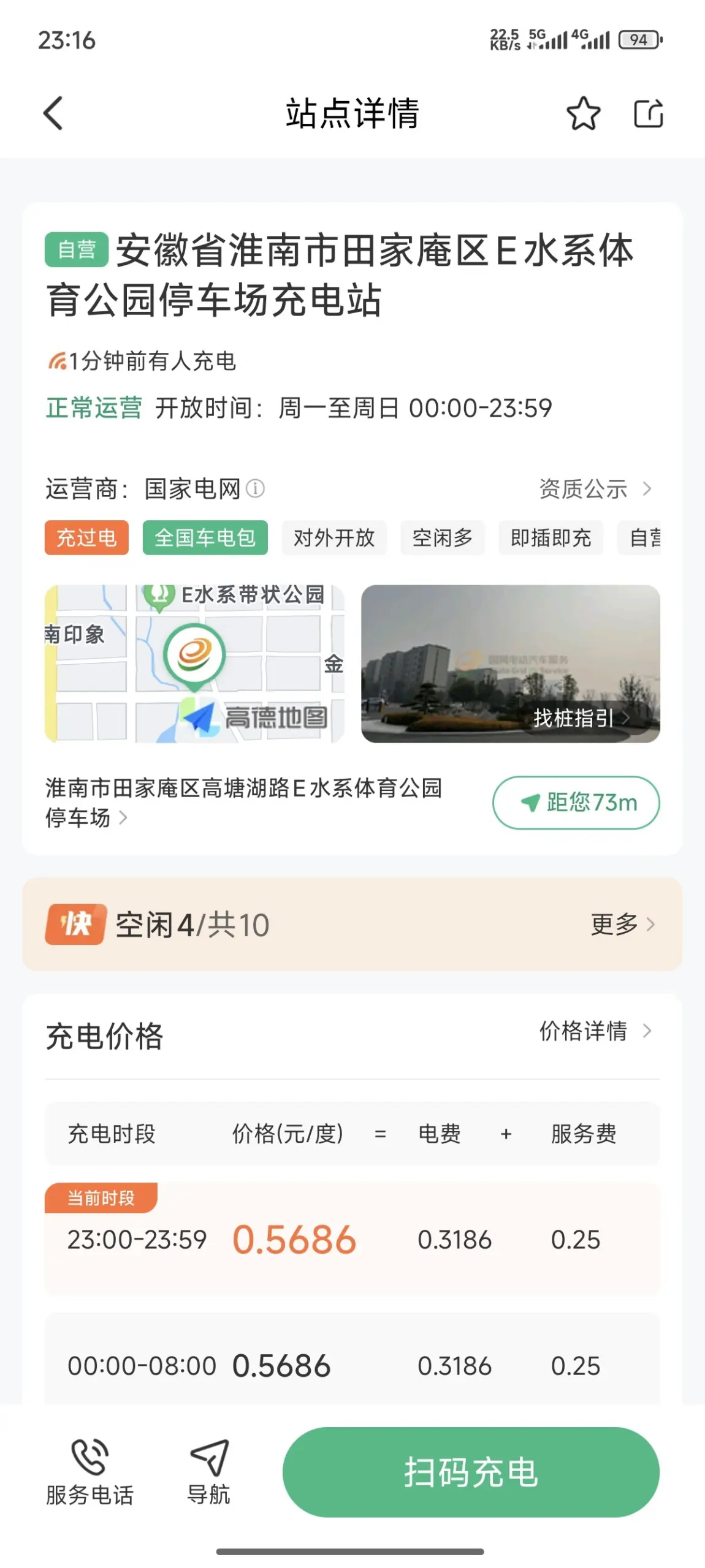Open the station address details

tap(243, 802)
